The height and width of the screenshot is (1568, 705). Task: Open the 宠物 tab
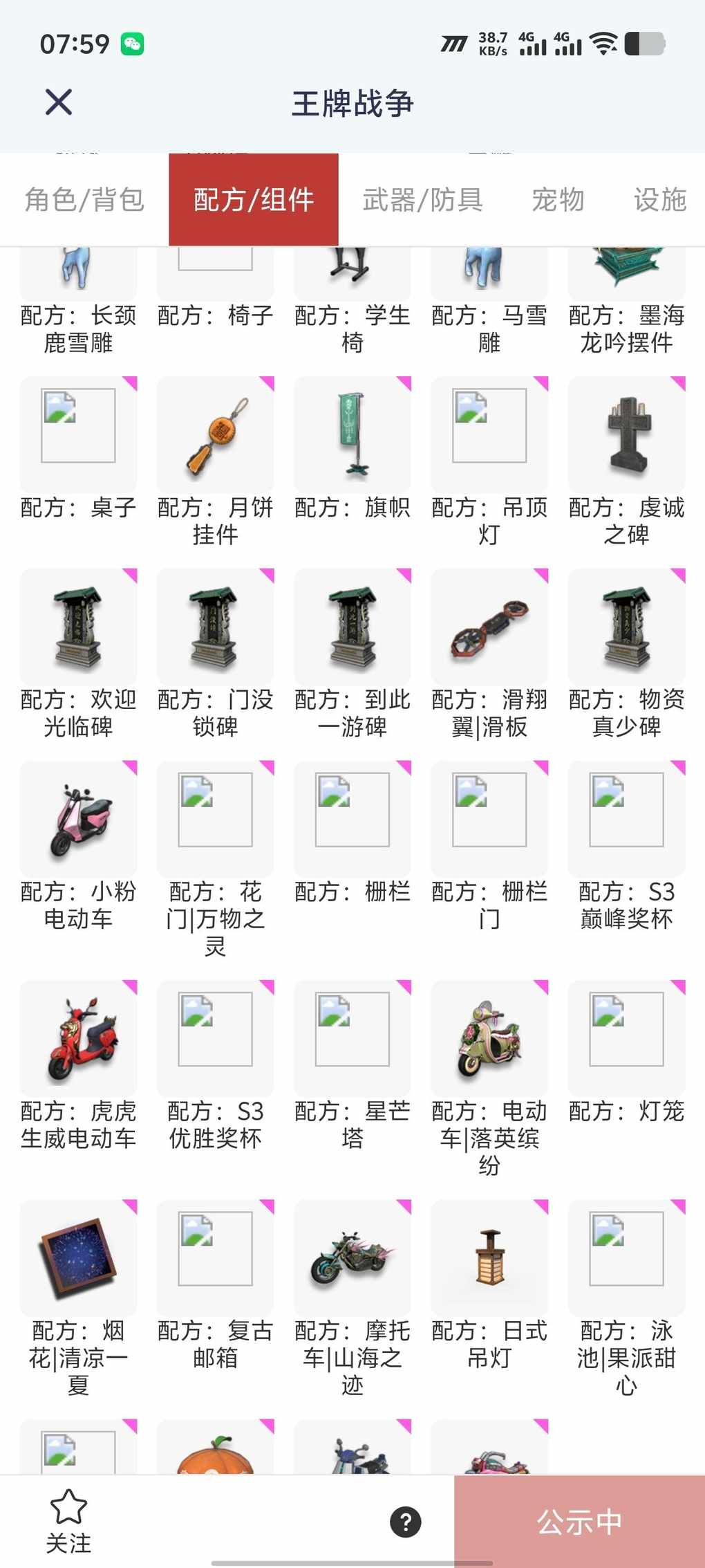coord(558,200)
